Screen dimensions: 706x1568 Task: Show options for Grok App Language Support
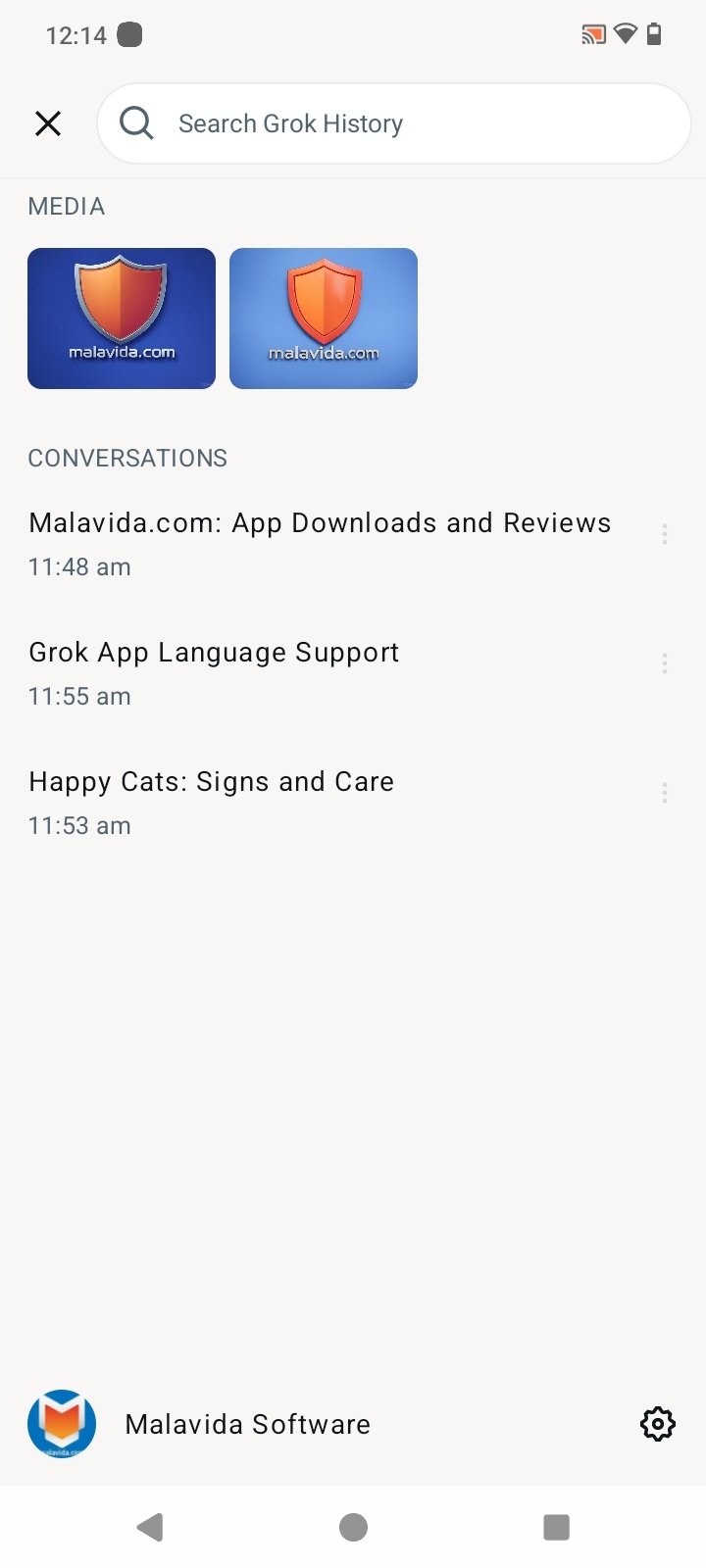click(x=665, y=663)
